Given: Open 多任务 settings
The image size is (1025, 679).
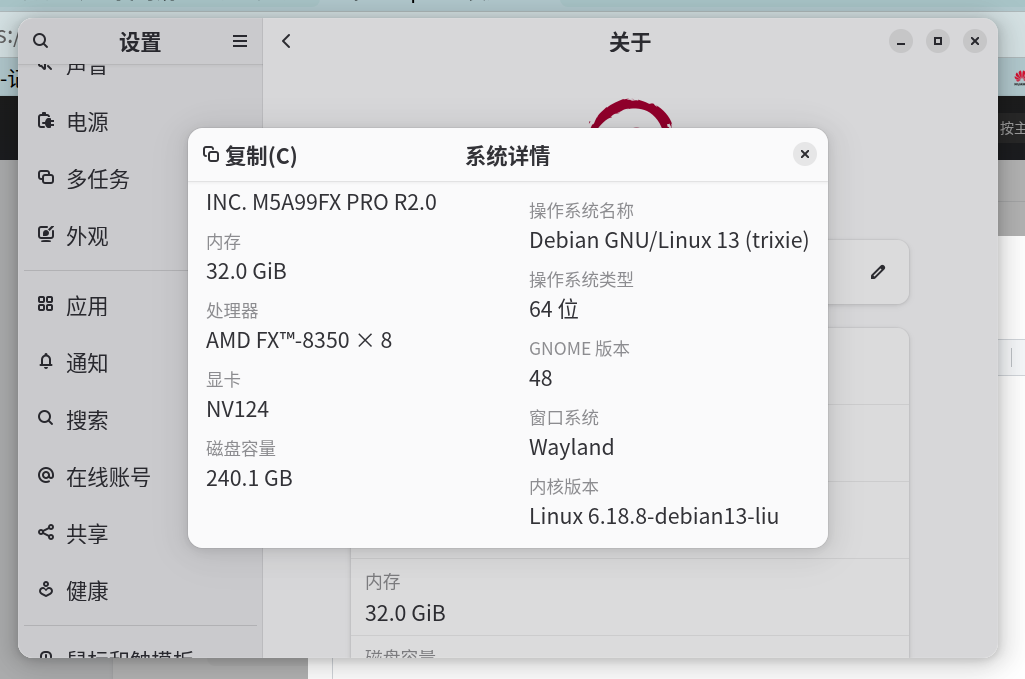Looking at the screenshot, I should (x=97, y=179).
